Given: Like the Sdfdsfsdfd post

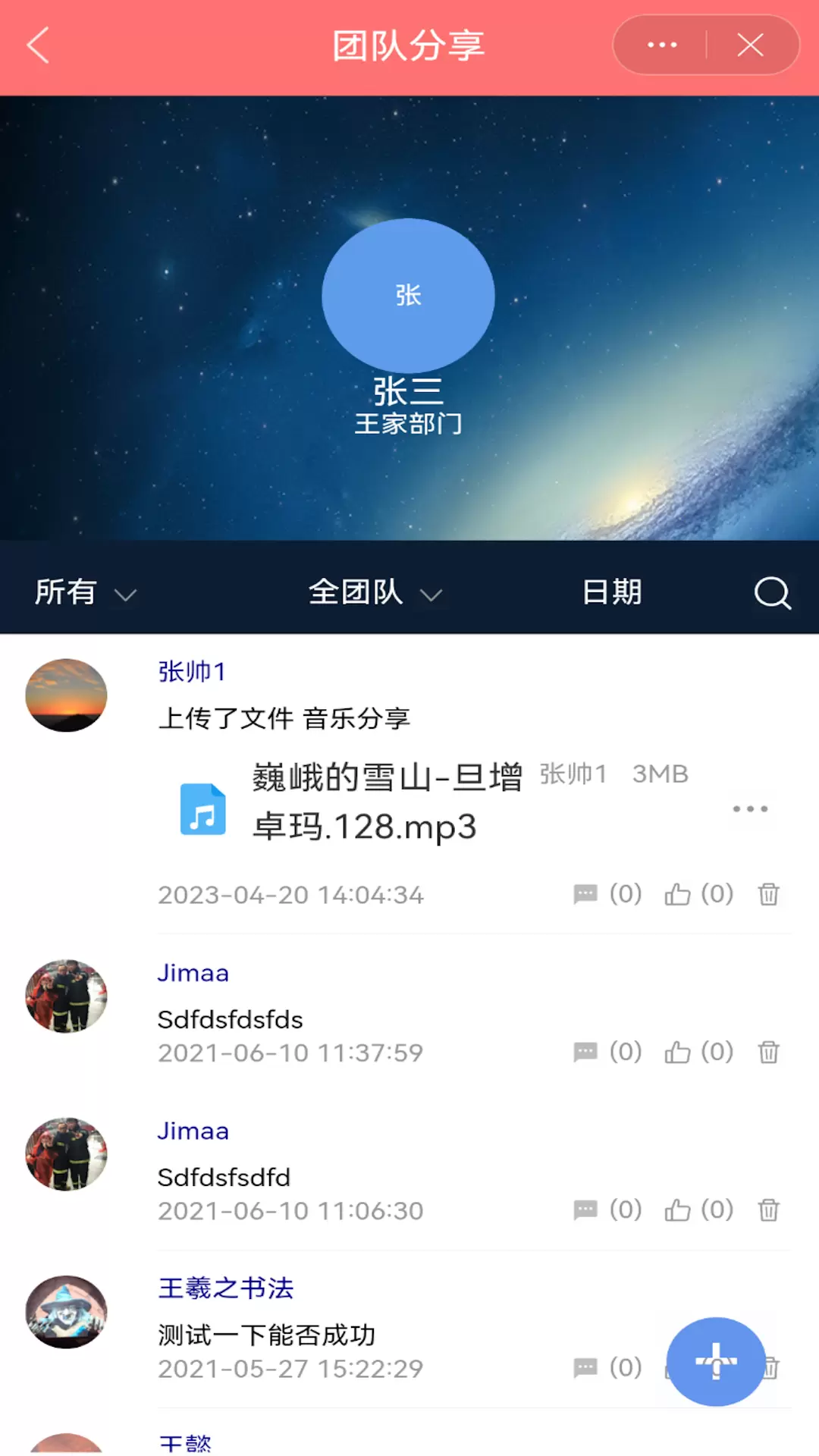Looking at the screenshot, I should coord(698,1210).
